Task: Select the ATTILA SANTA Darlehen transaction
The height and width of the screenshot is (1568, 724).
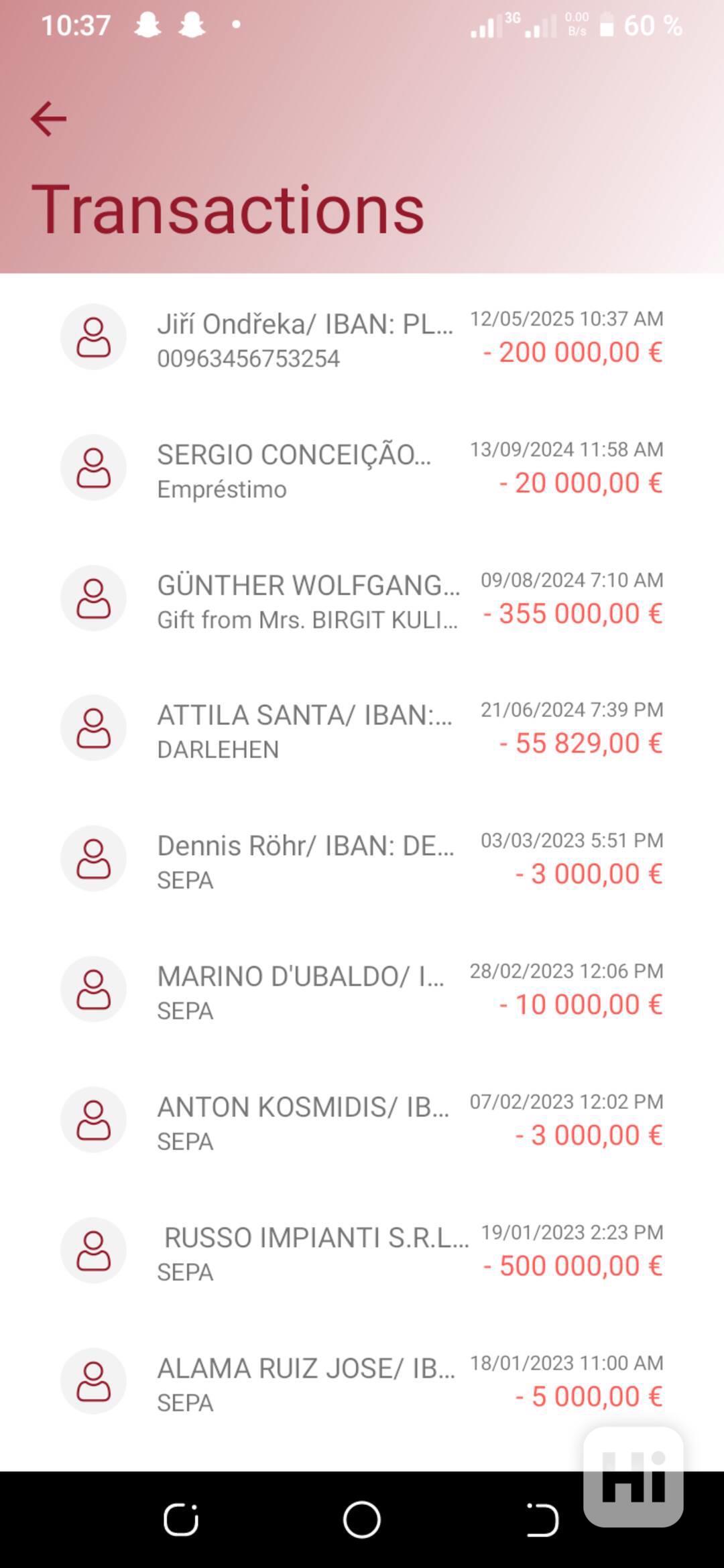Action: coord(362,728)
